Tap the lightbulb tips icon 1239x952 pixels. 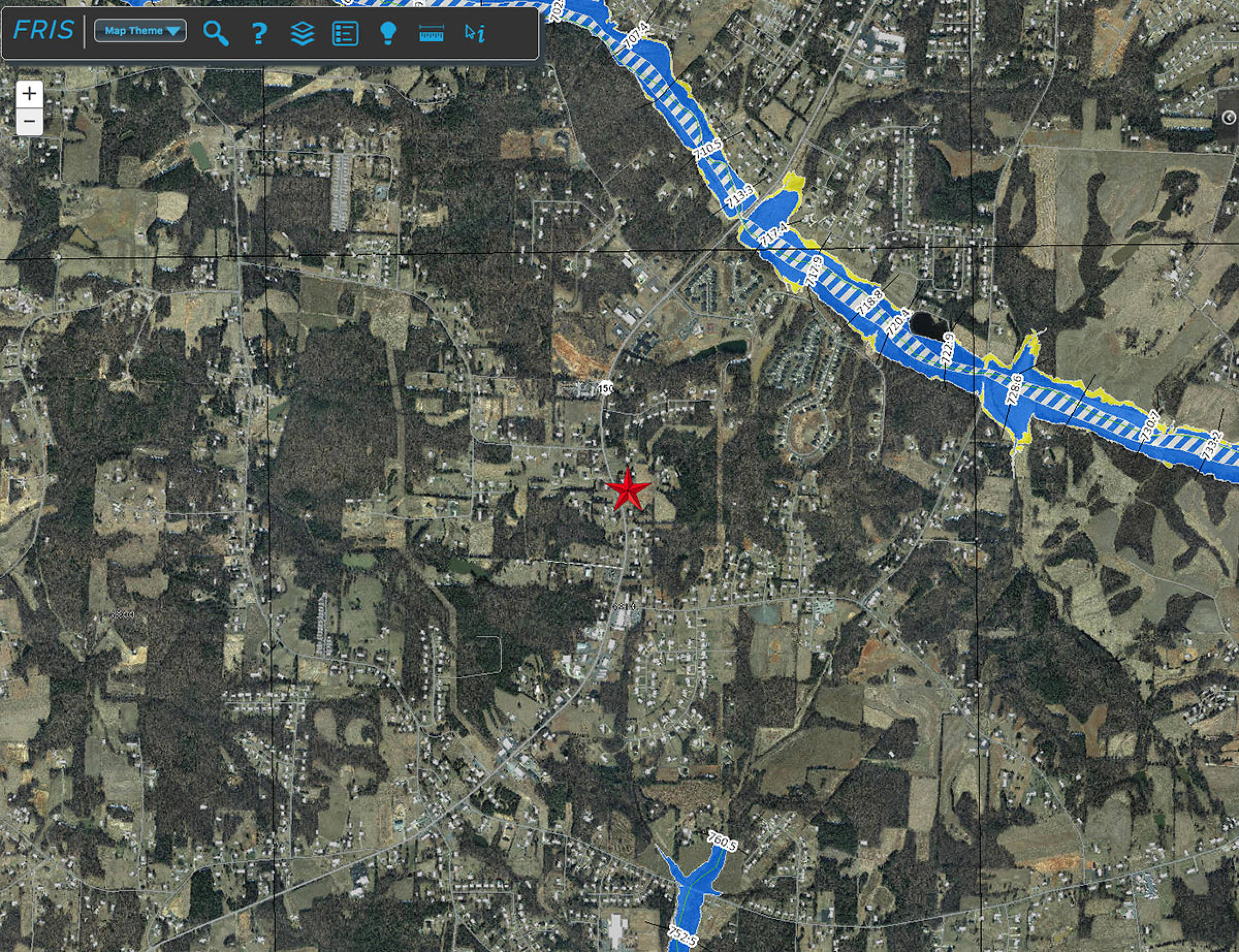pyautogui.click(x=387, y=34)
